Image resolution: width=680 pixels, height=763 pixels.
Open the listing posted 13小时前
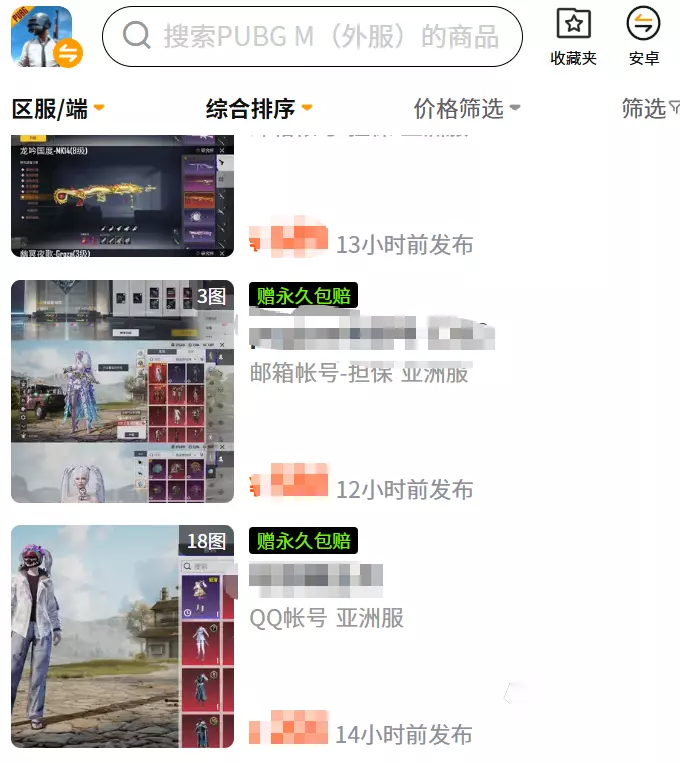(340, 196)
